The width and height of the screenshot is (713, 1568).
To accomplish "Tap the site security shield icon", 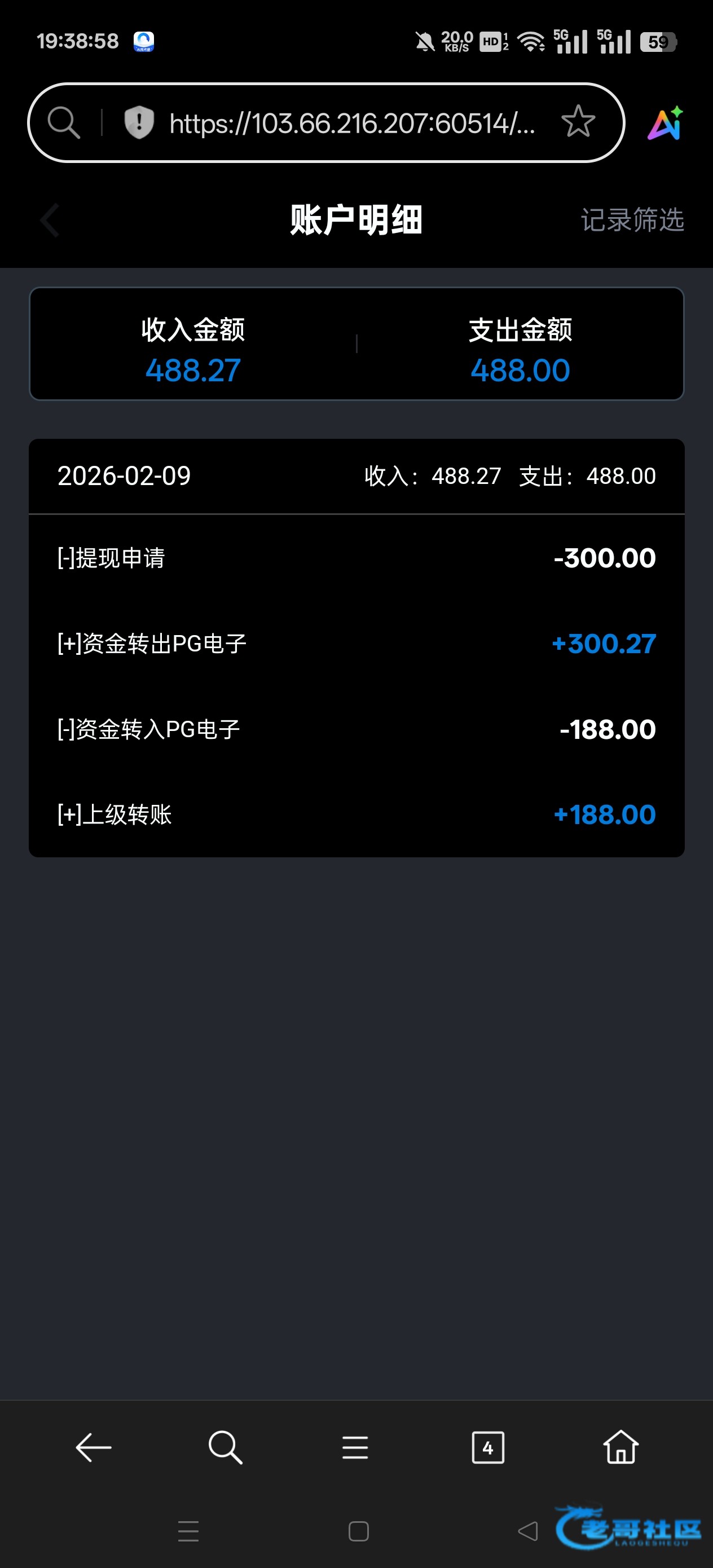I will (x=139, y=122).
